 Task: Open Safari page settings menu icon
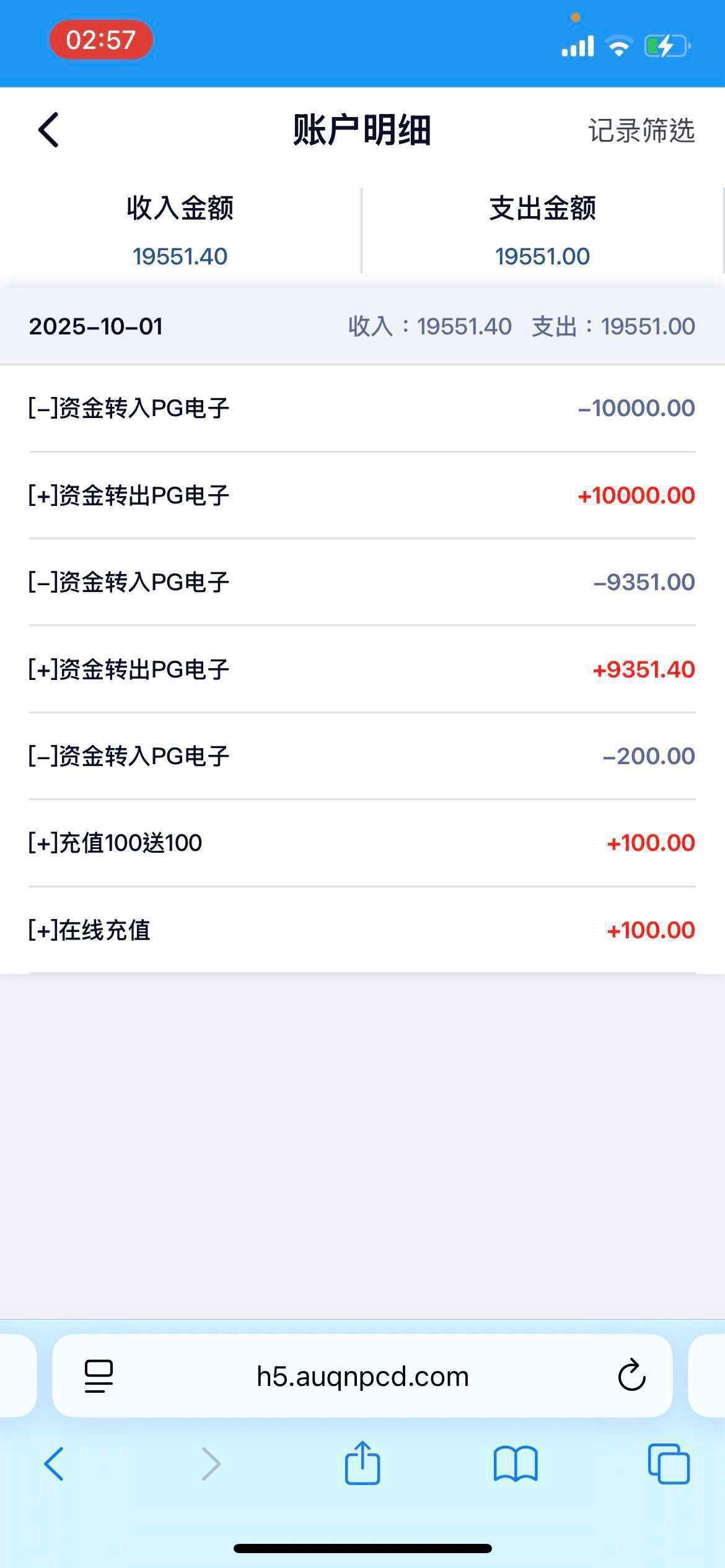(99, 1376)
